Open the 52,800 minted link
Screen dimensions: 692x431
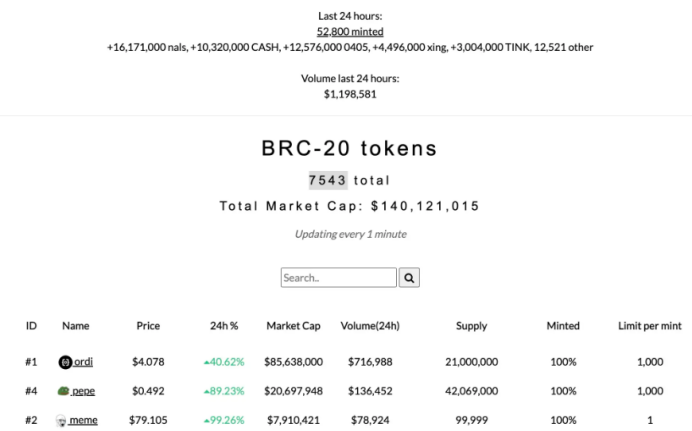coord(350,32)
